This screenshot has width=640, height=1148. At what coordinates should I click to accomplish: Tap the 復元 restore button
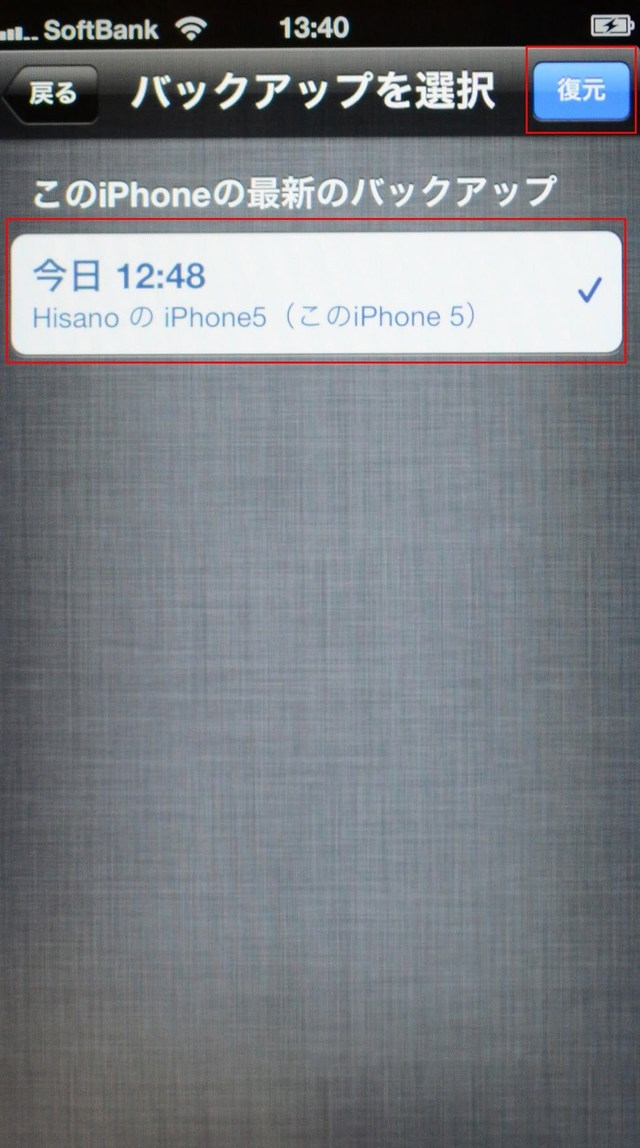(x=581, y=89)
